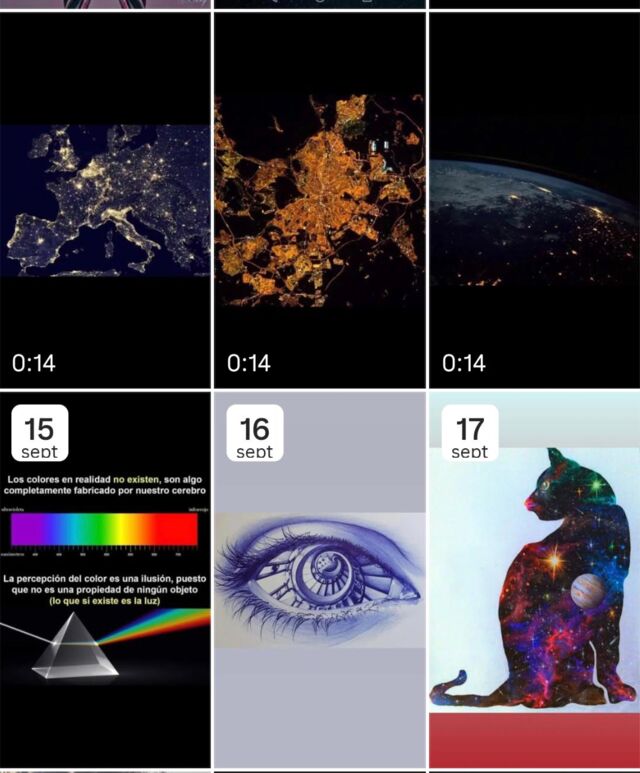This screenshot has width=640, height=773.
Task: View the 16 sept eye drawing story
Action: 320,580
